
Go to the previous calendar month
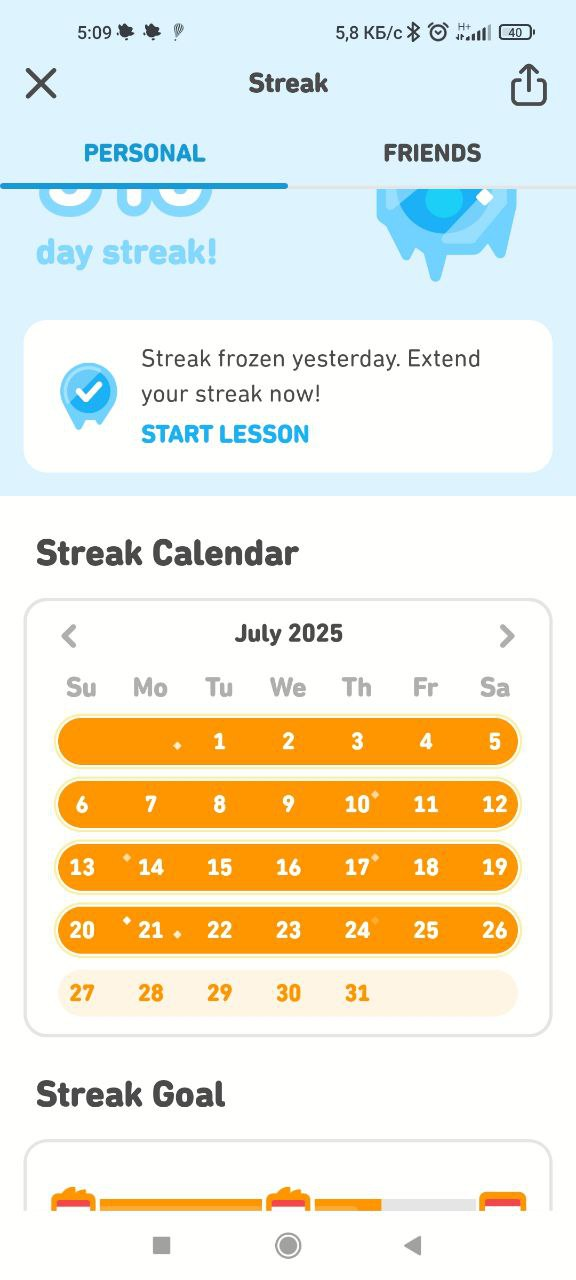[x=69, y=635]
